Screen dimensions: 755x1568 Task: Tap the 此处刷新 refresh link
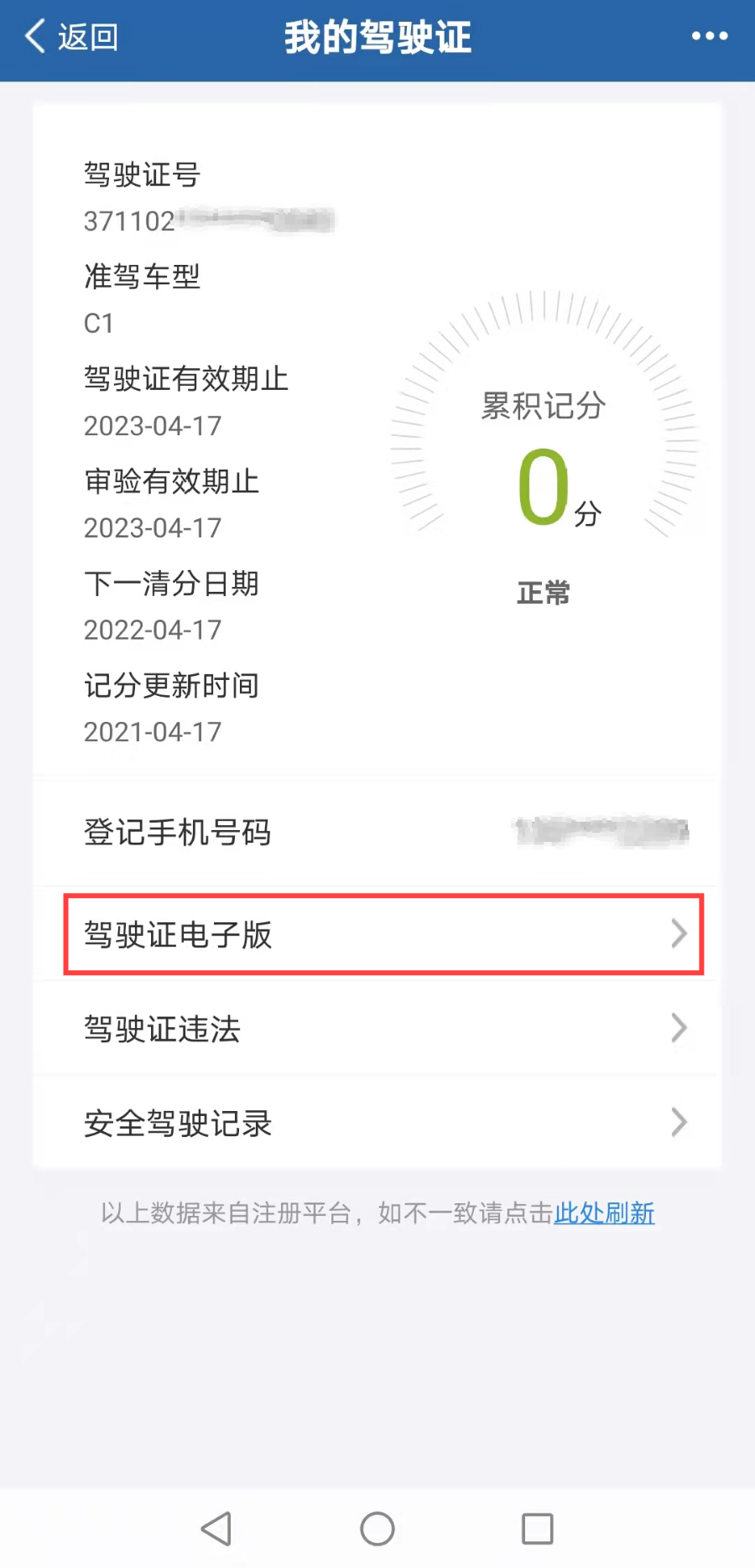[604, 1213]
